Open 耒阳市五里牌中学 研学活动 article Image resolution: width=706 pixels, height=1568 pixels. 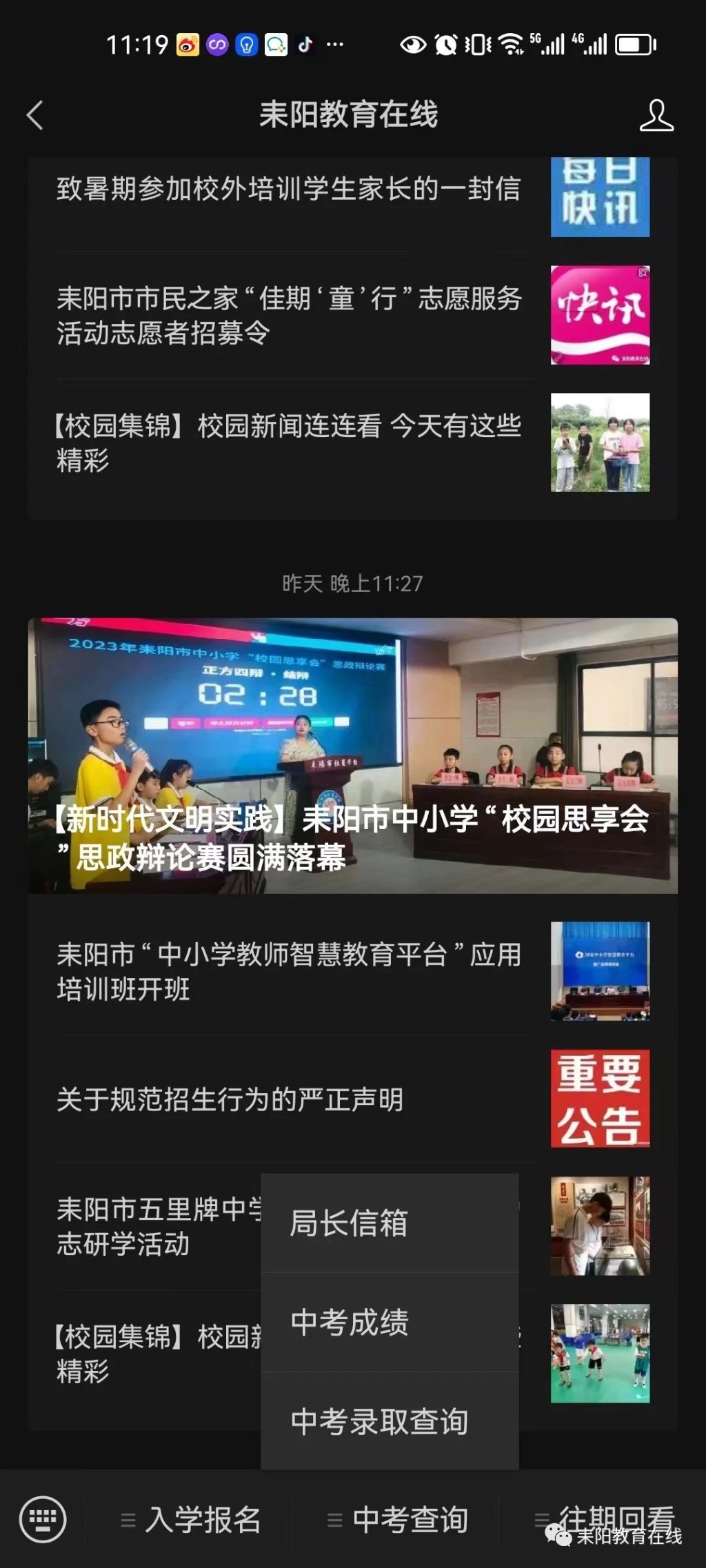click(157, 1226)
